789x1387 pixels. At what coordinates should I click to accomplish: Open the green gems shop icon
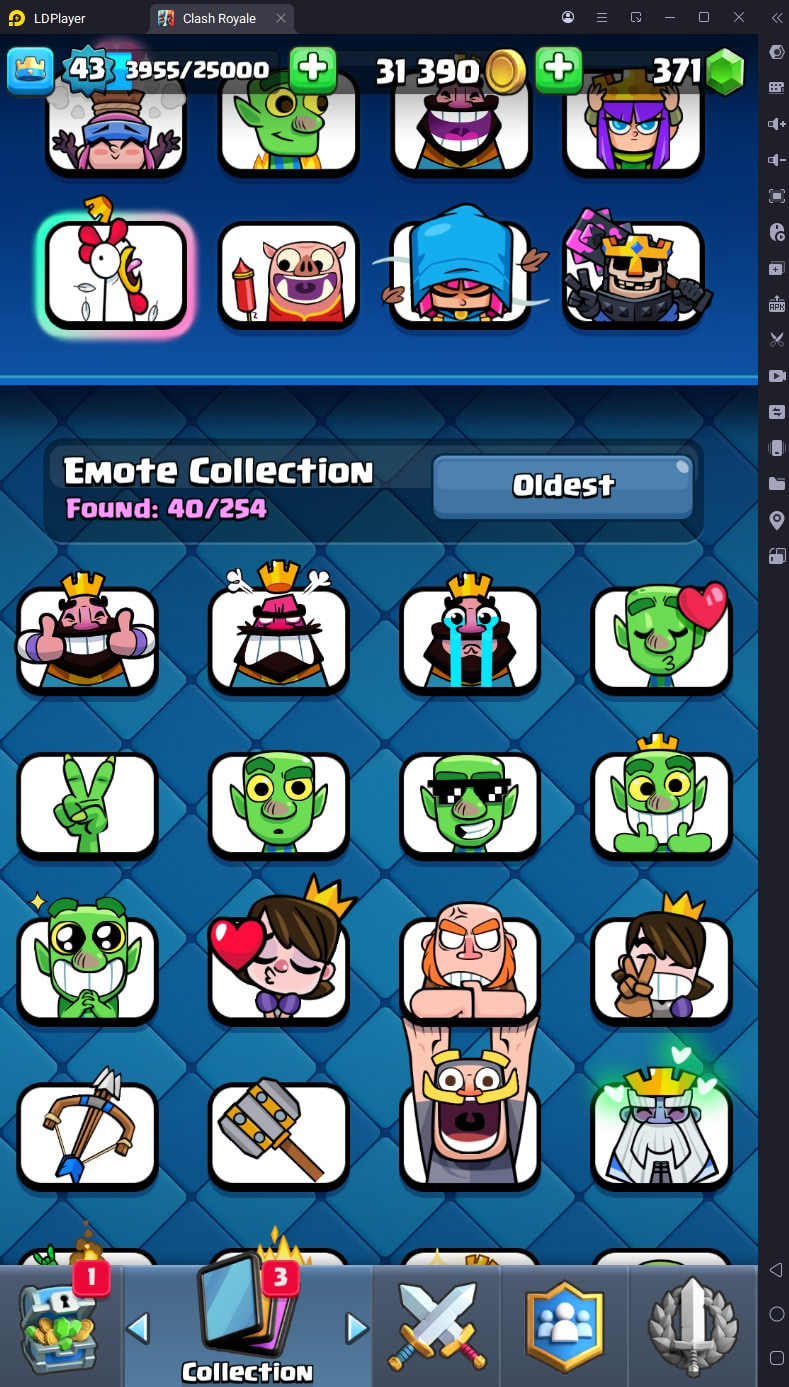coord(725,71)
